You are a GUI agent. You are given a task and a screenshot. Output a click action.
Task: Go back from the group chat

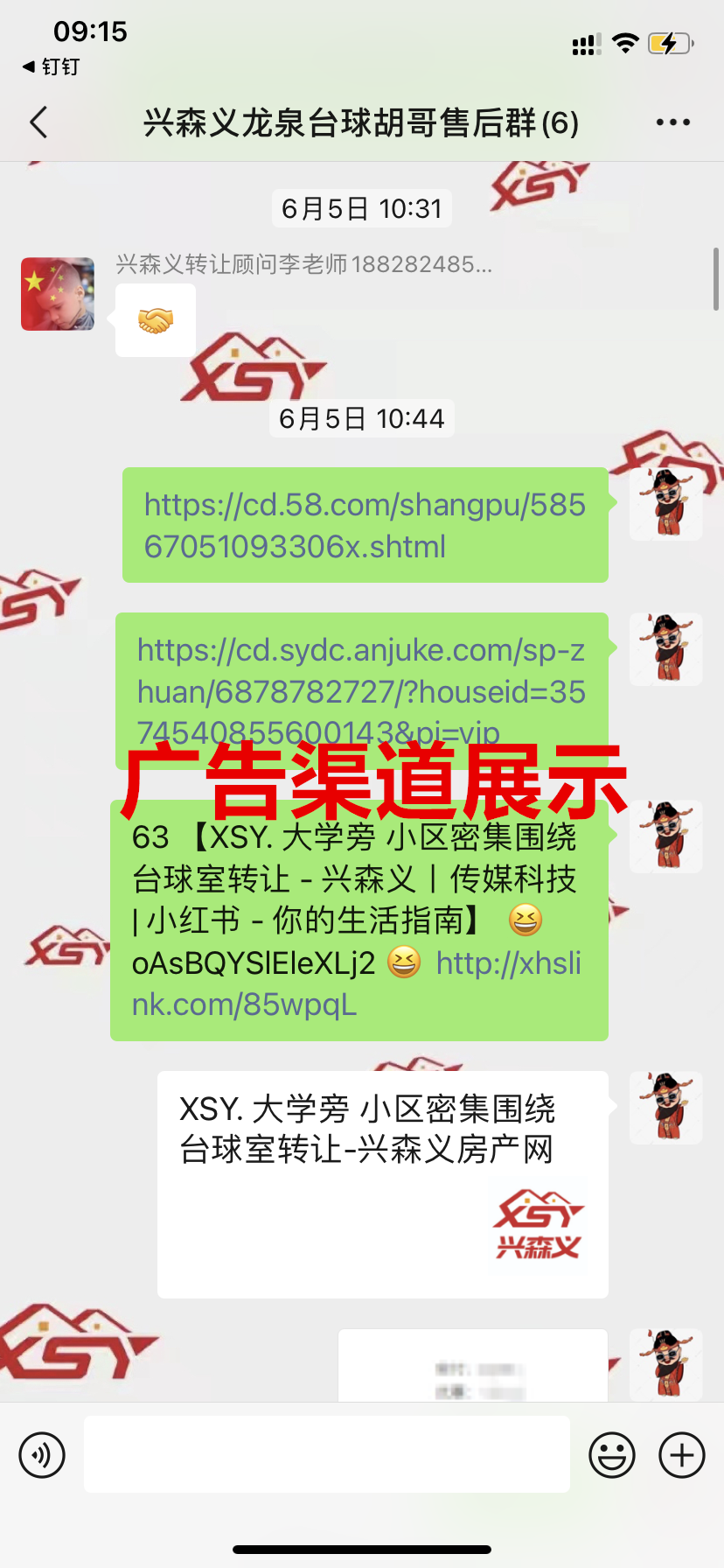pos(38,122)
